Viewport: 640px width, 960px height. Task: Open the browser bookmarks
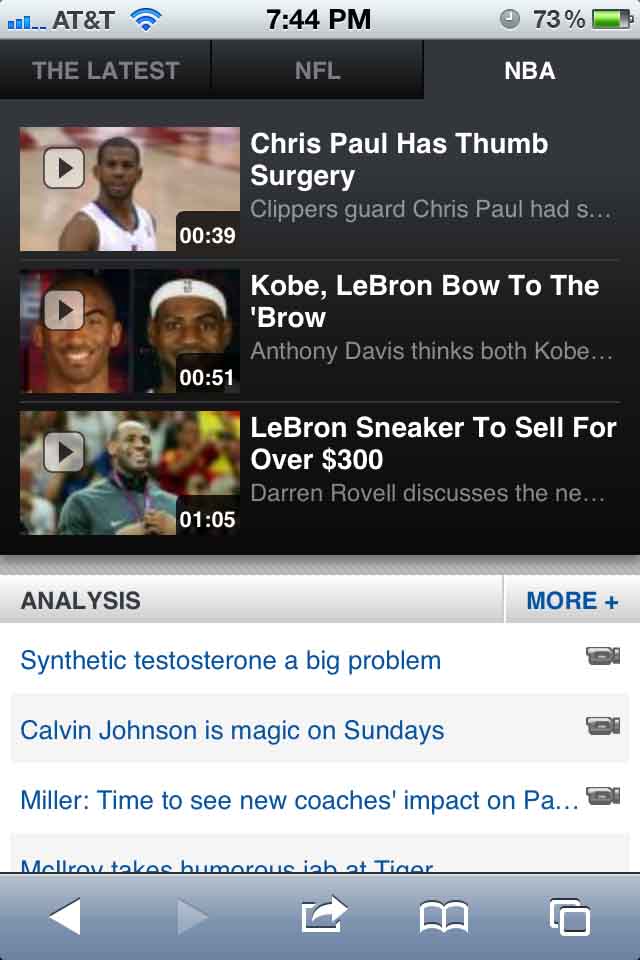click(444, 916)
